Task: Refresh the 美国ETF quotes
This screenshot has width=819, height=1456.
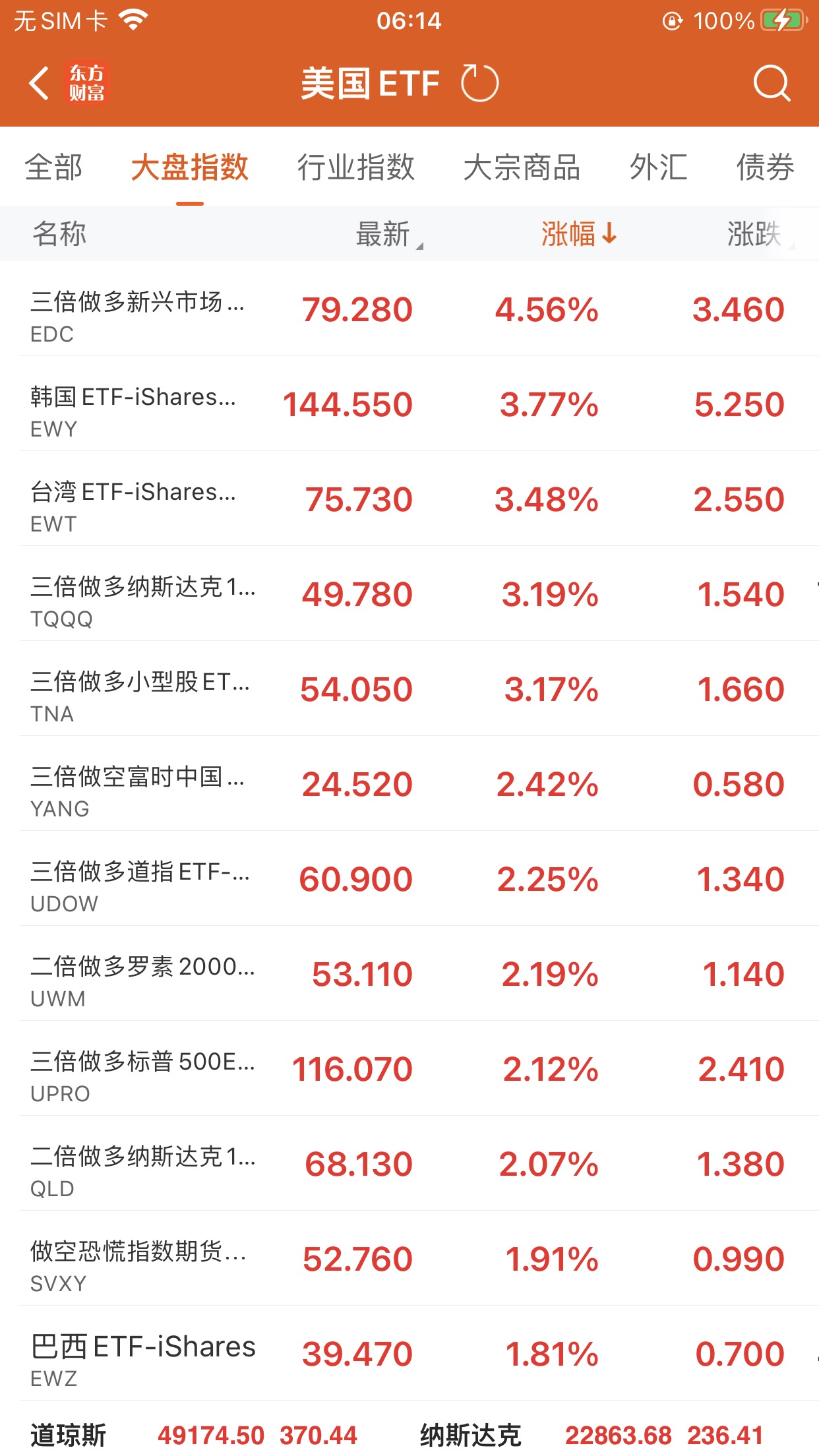Action: pyautogui.click(x=479, y=84)
